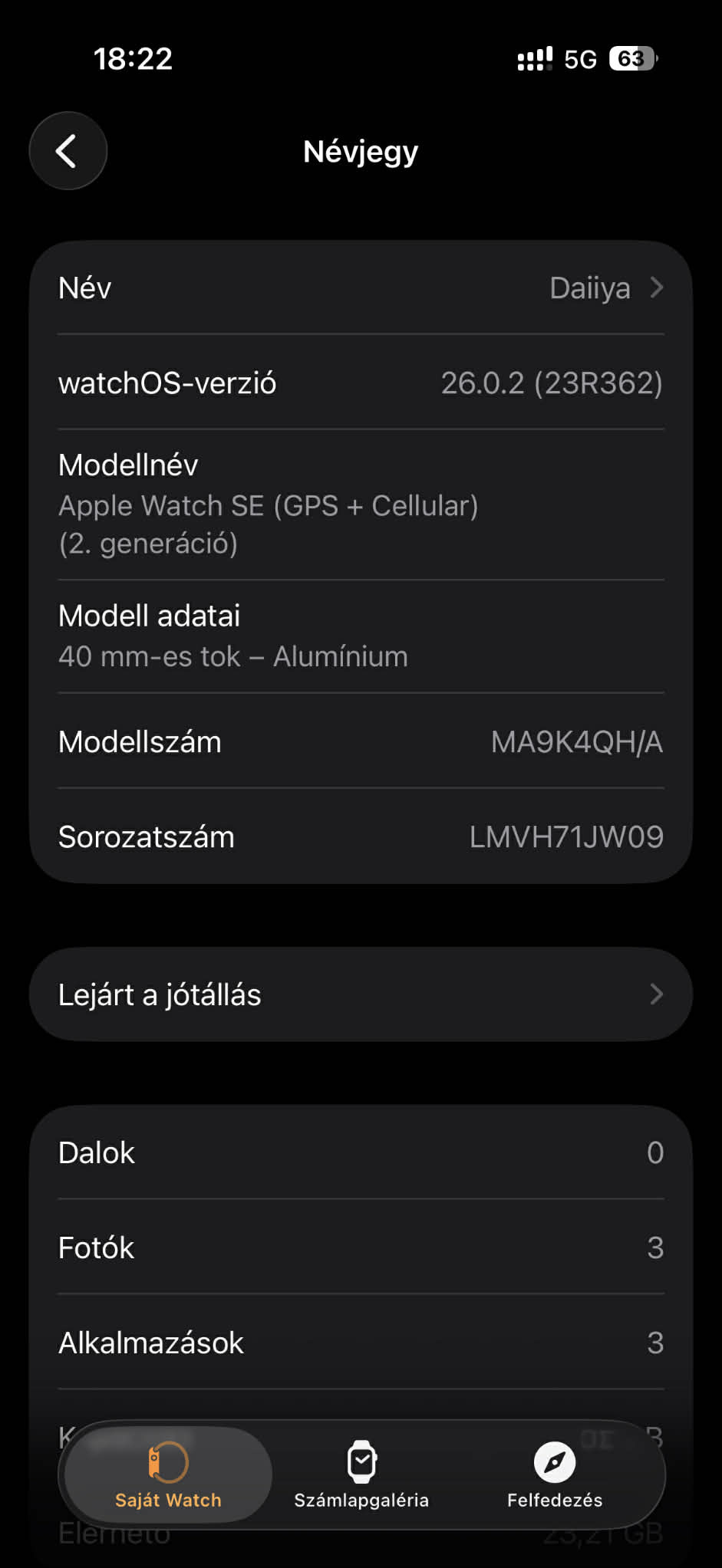Switch to the Számlapgaléria tab
The height and width of the screenshot is (1568, 722).
point(361,1475)
